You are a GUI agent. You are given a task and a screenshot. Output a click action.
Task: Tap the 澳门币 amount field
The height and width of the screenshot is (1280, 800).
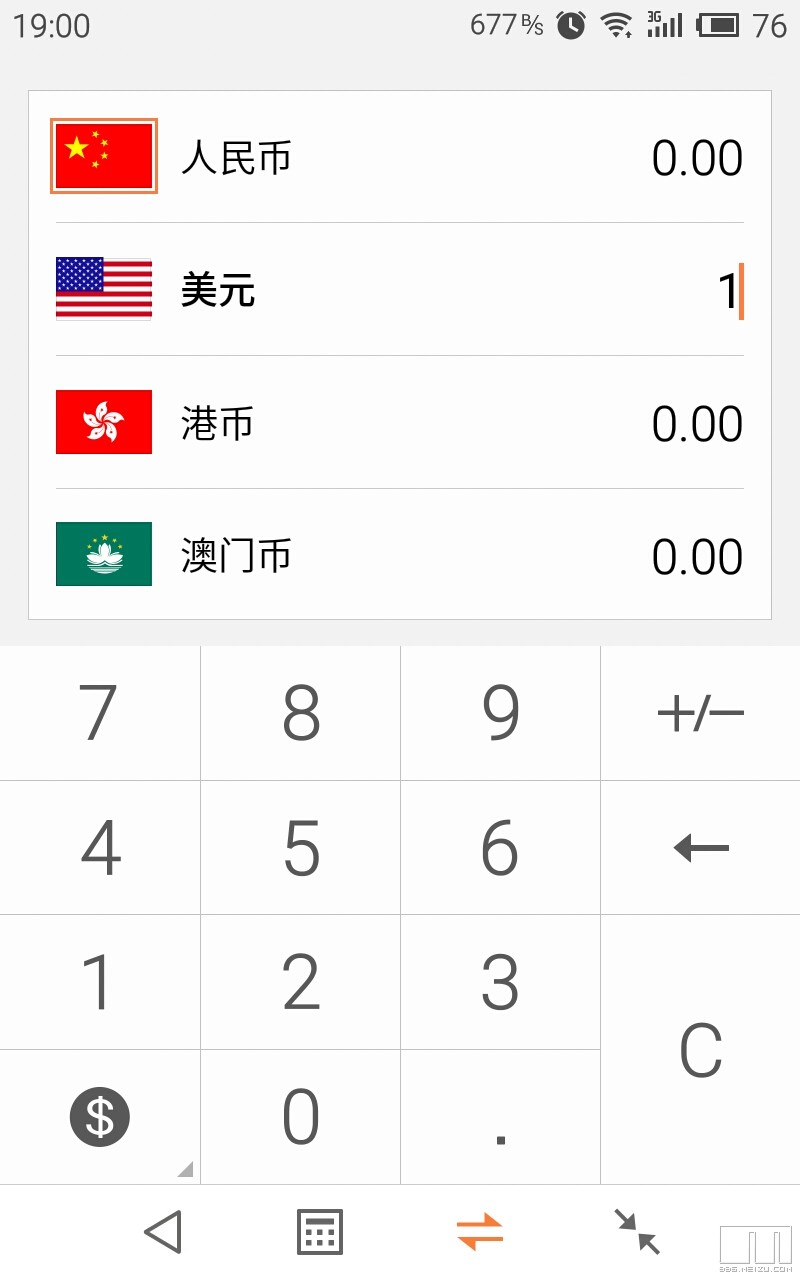[x=698, y=555]
